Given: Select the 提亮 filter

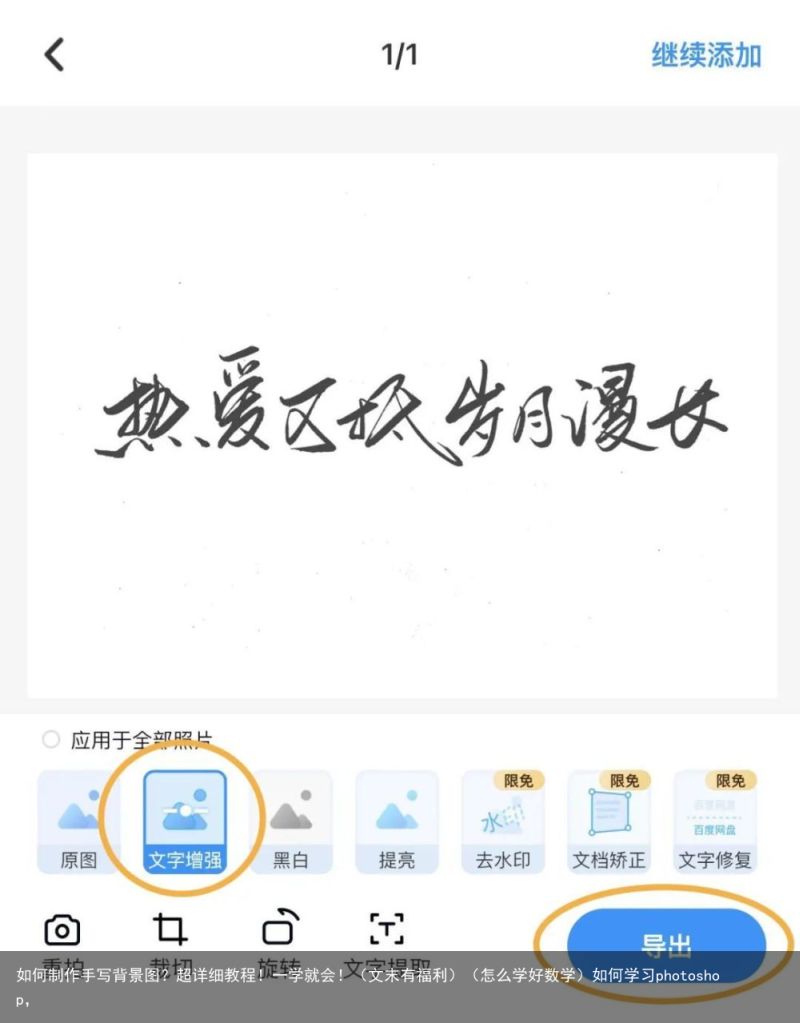Looking at the screenshot, I should click(x=397, y=822).
